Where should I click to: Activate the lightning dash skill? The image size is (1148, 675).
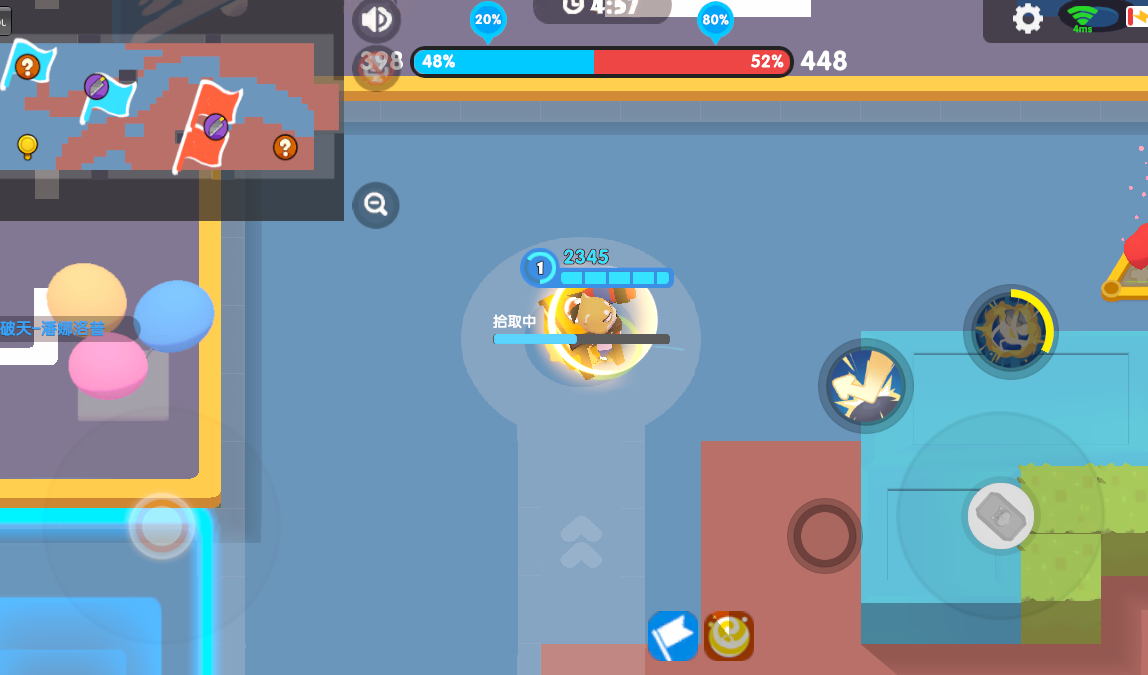pos(866,385)
